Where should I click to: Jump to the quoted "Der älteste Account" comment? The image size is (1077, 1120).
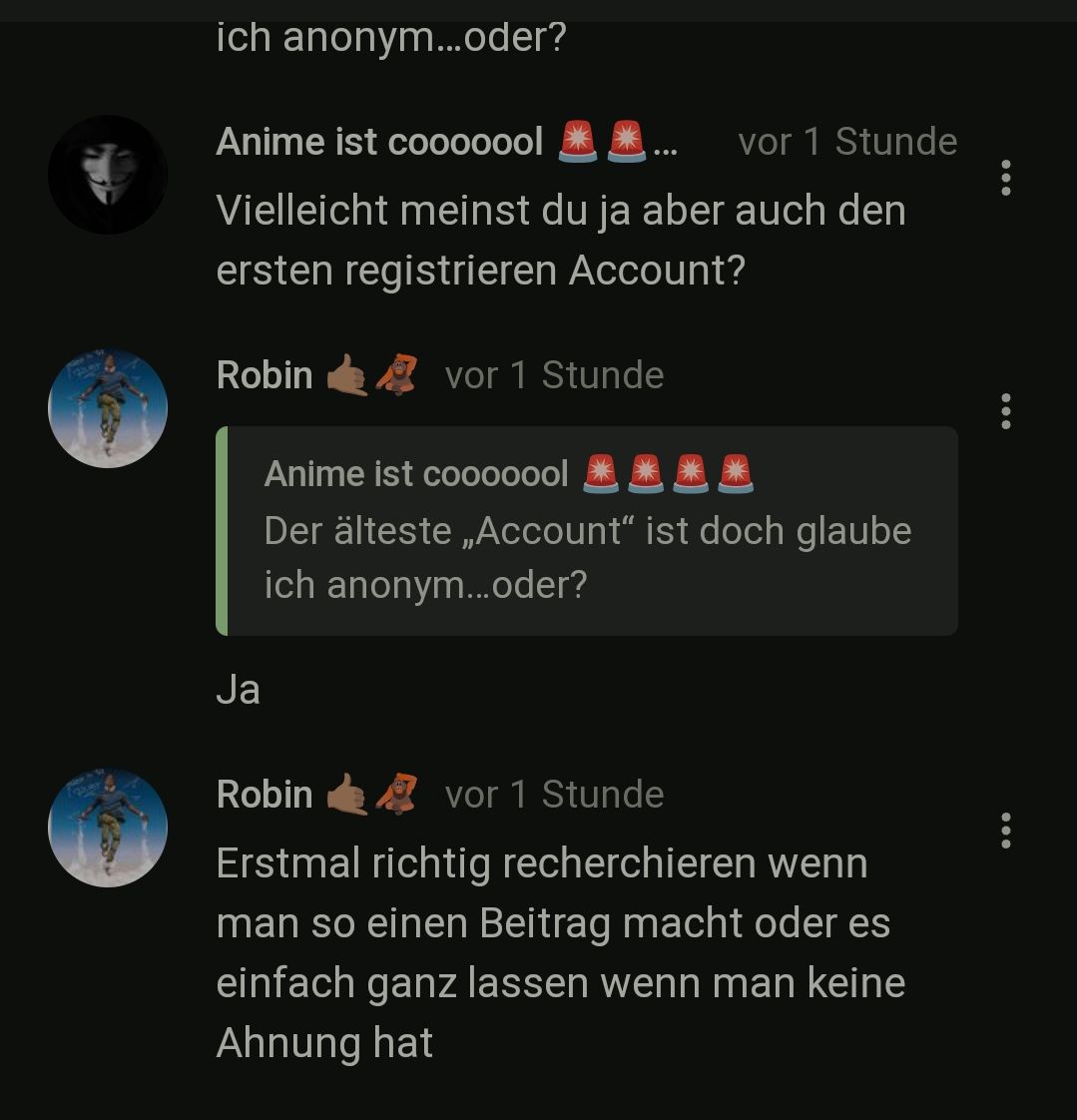pos(587,531)
